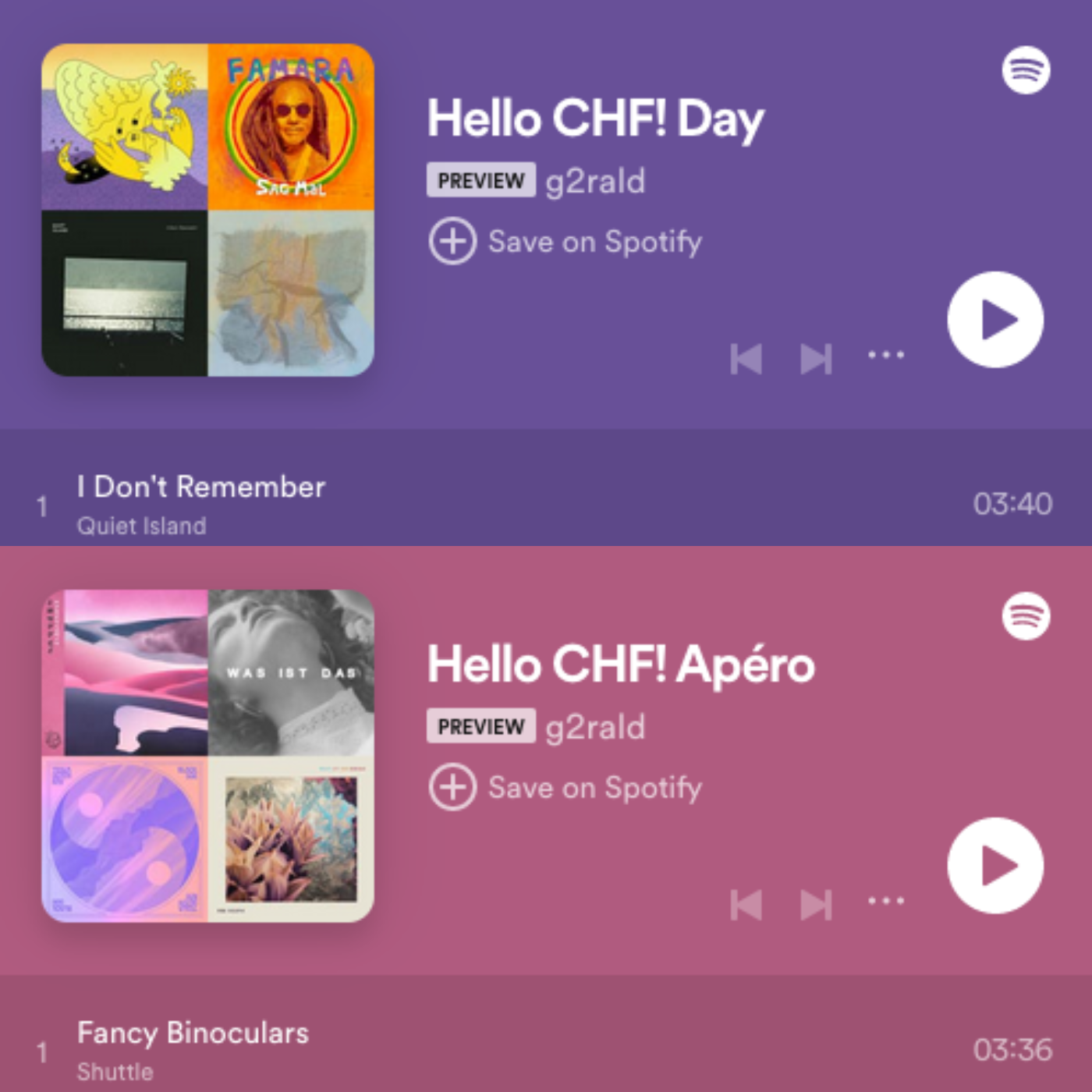
Task: Select the track Fancy Binoculars
Action: (x=193, y=1033)
